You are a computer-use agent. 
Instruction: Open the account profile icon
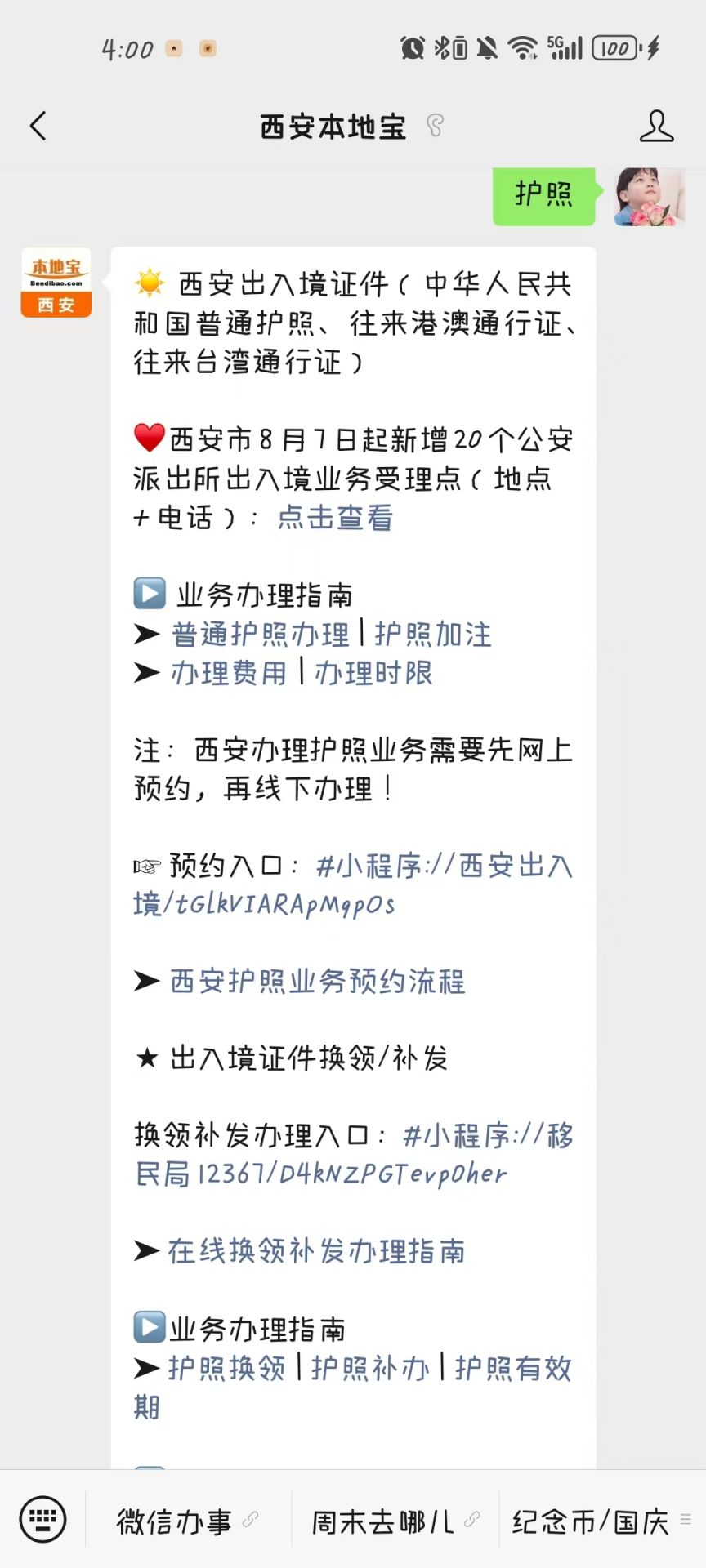click(x=655, y=127)
